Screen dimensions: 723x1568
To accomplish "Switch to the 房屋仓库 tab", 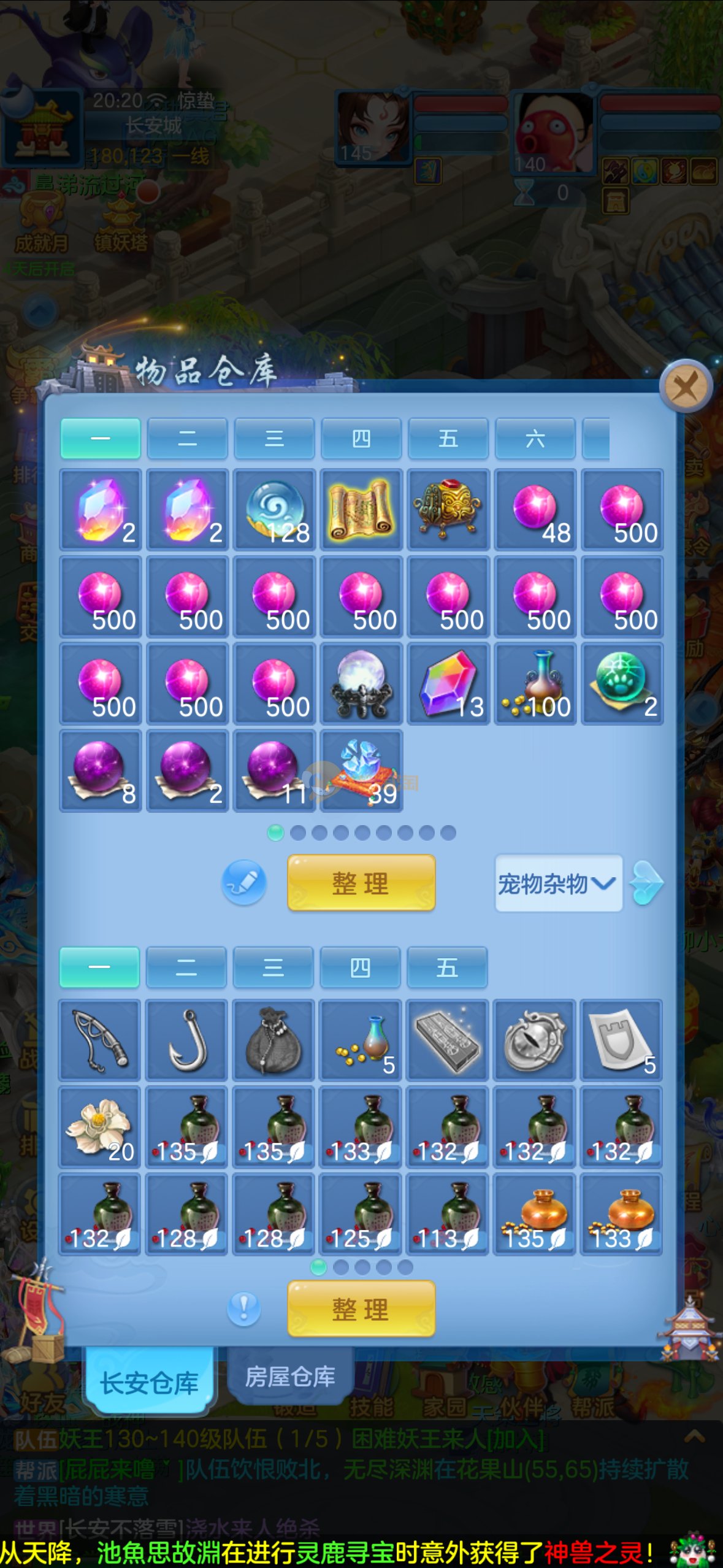I will (290, 1377).
